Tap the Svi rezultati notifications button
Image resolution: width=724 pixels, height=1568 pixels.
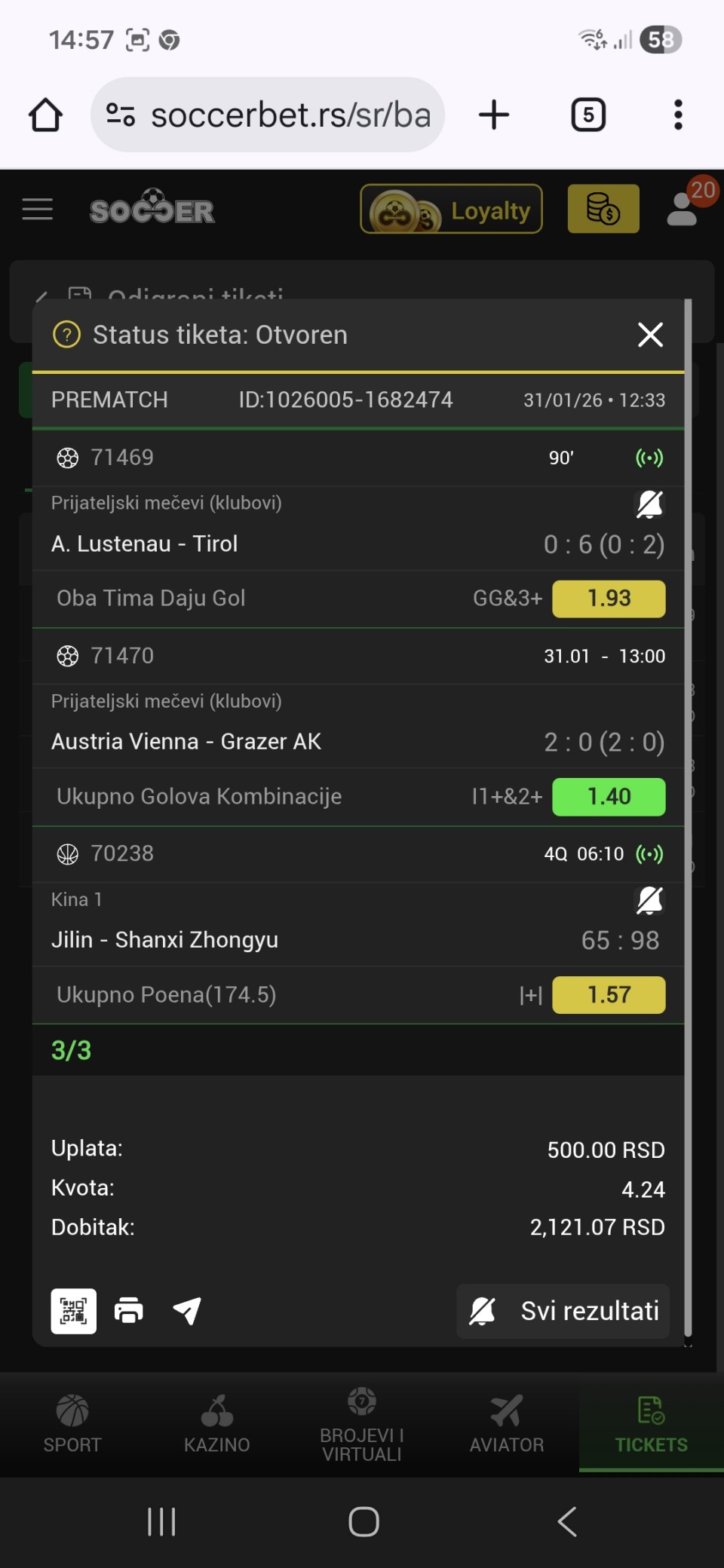coord(563,1311)
